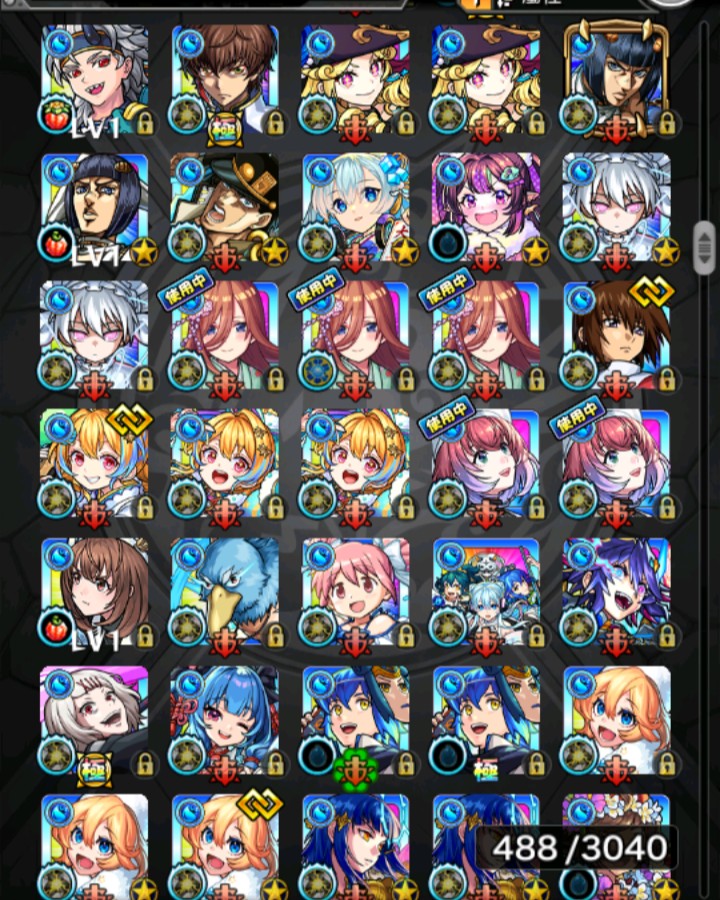Image resolution: width=720 pixels, height=900 pixels.
Task: Select brown-haired boy with gold link badge
Action: coord(617,333)
